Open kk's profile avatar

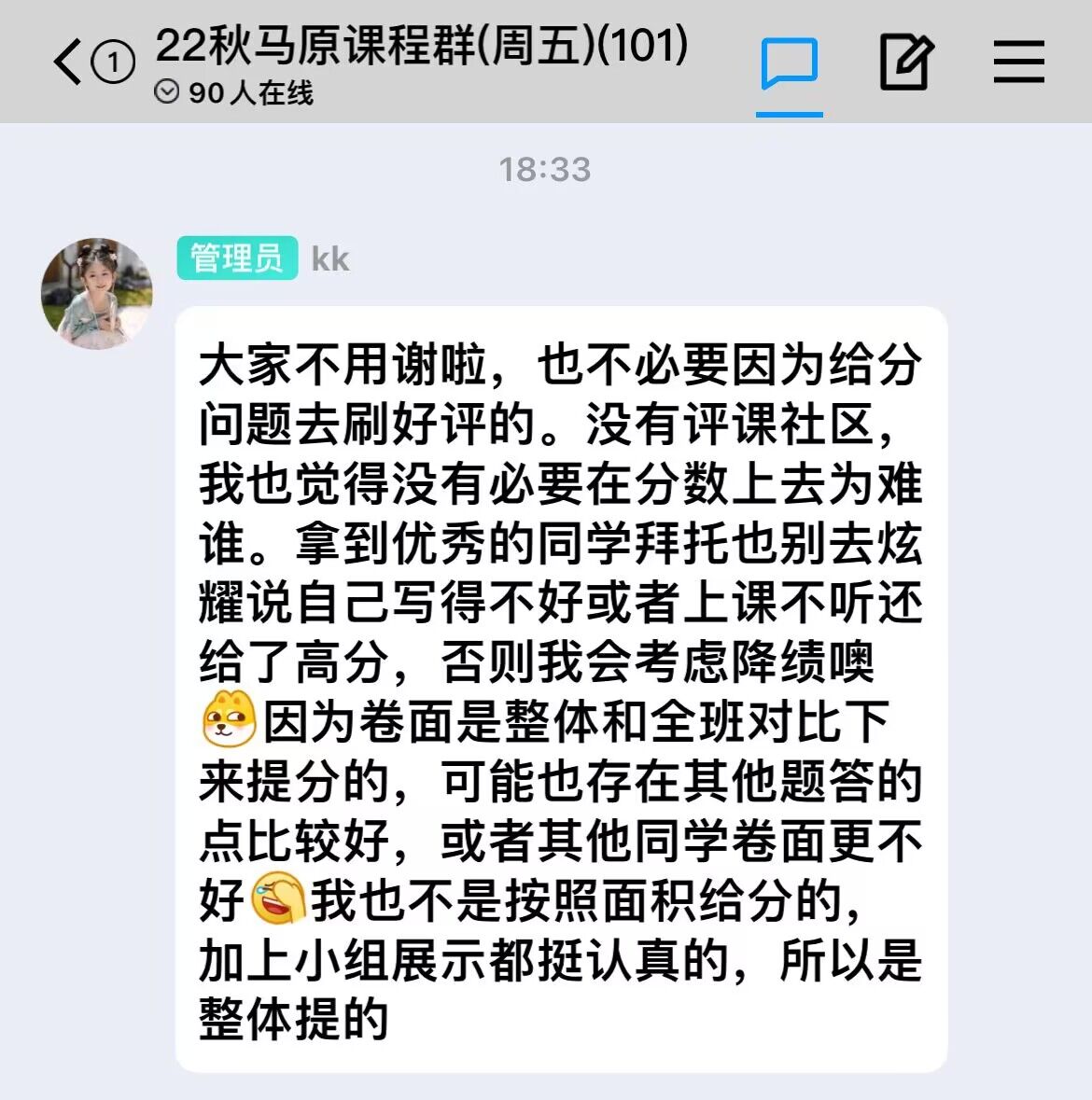(97, 293)
